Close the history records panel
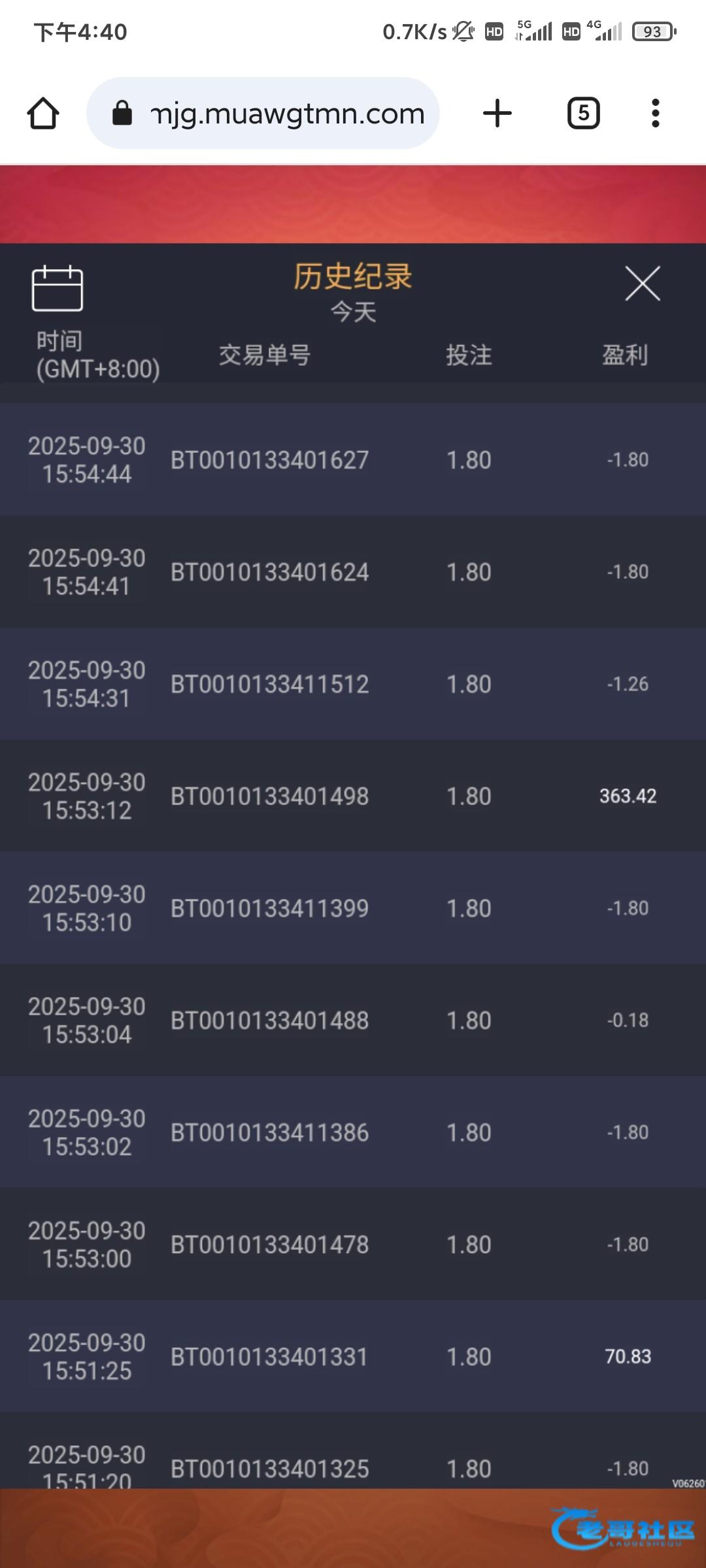 [643, 284]
